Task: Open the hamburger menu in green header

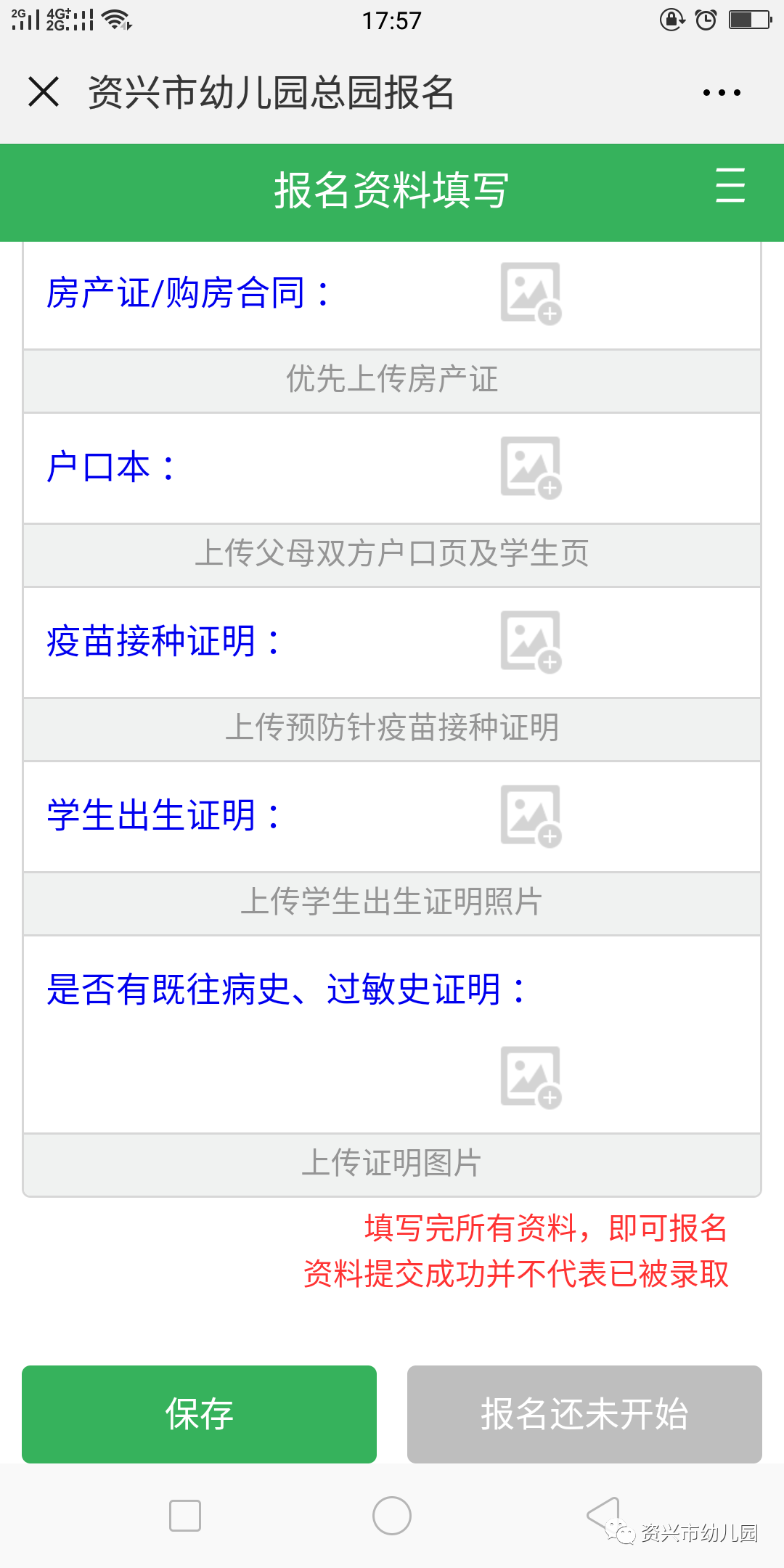Action: [x=730, y=186]
